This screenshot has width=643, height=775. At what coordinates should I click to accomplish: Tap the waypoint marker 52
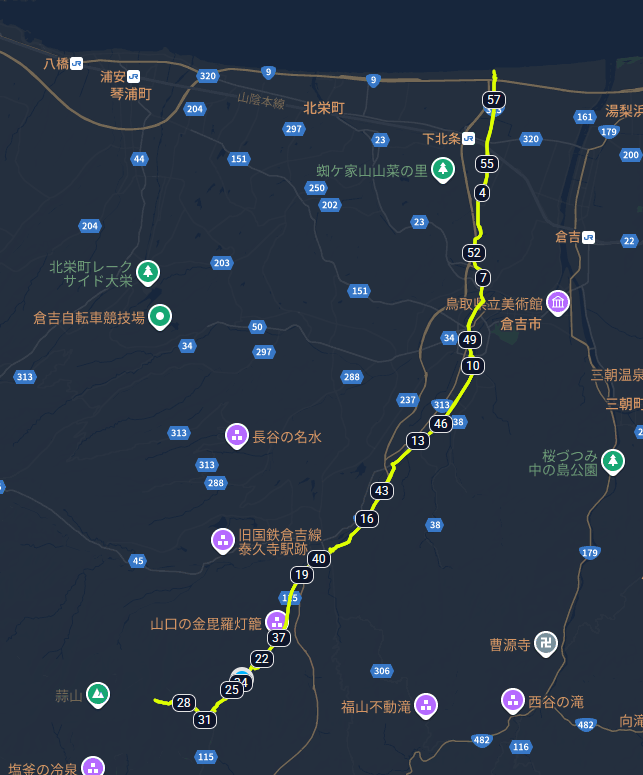tap(474, 253)
